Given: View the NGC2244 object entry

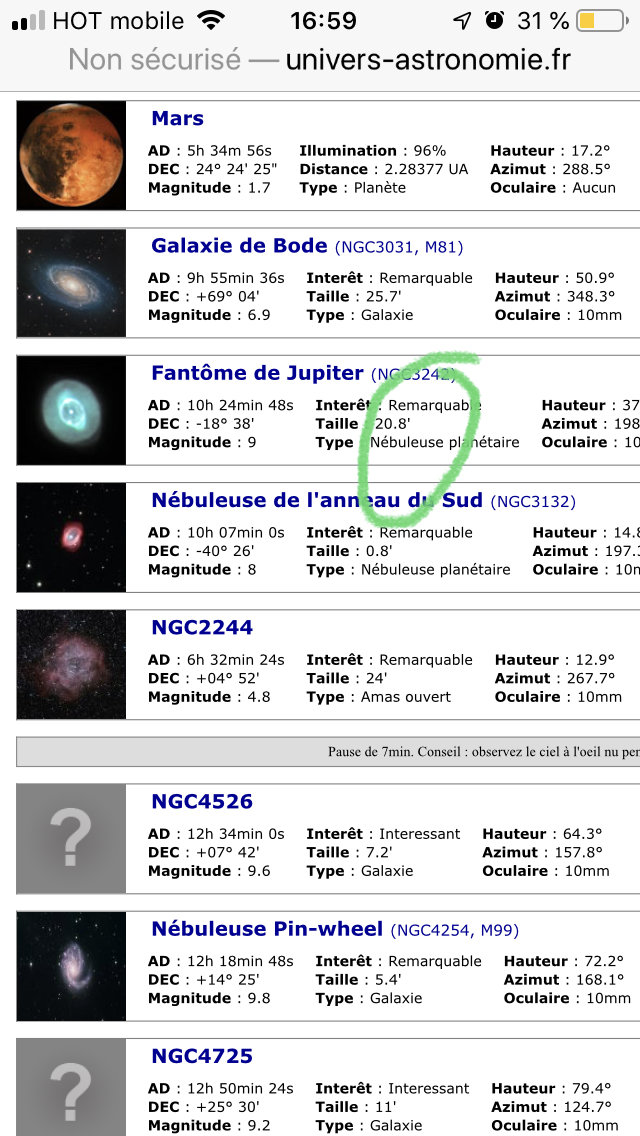Looking at the screenshot, I should point(202,628).
